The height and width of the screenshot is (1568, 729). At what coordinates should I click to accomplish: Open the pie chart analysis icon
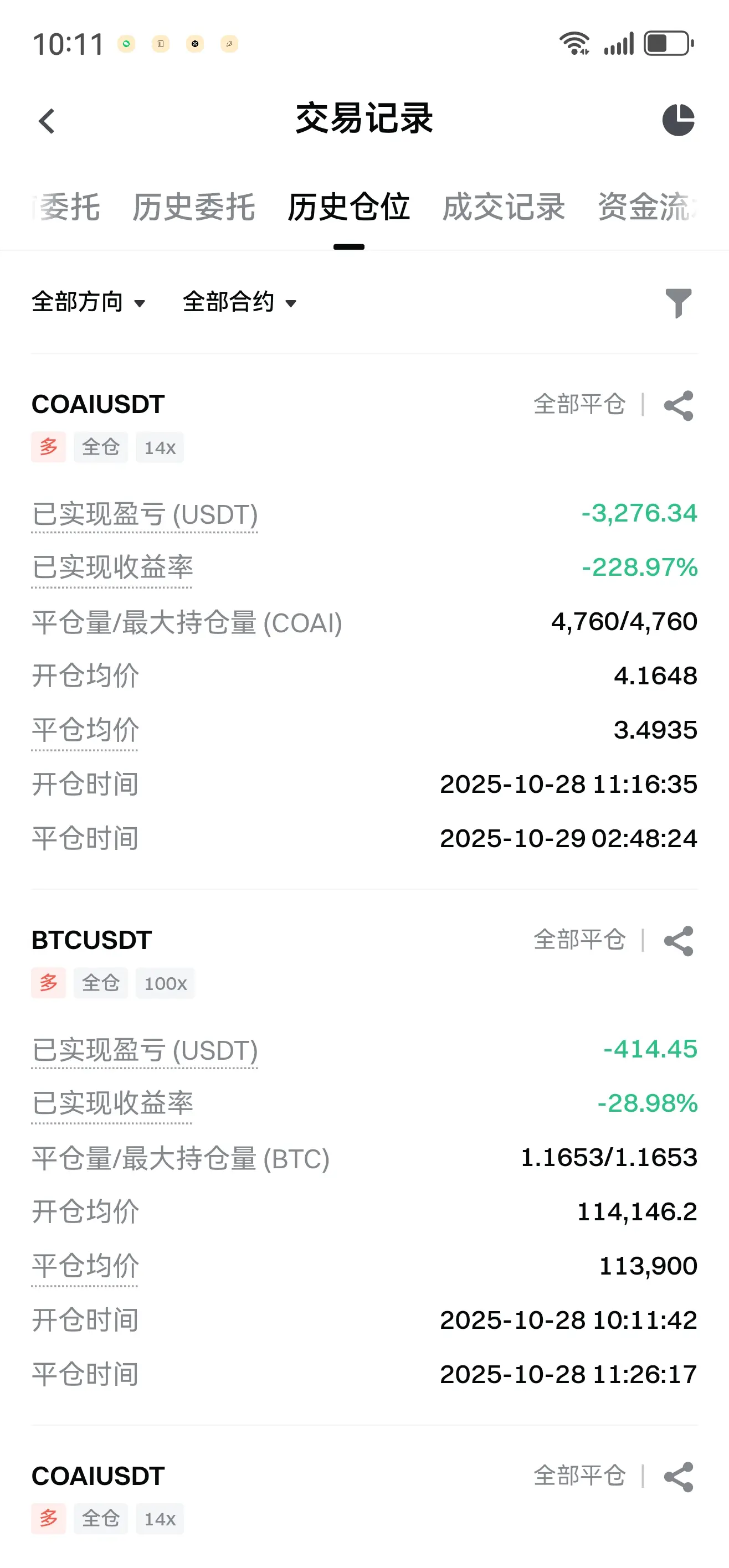tap(679, 120)
